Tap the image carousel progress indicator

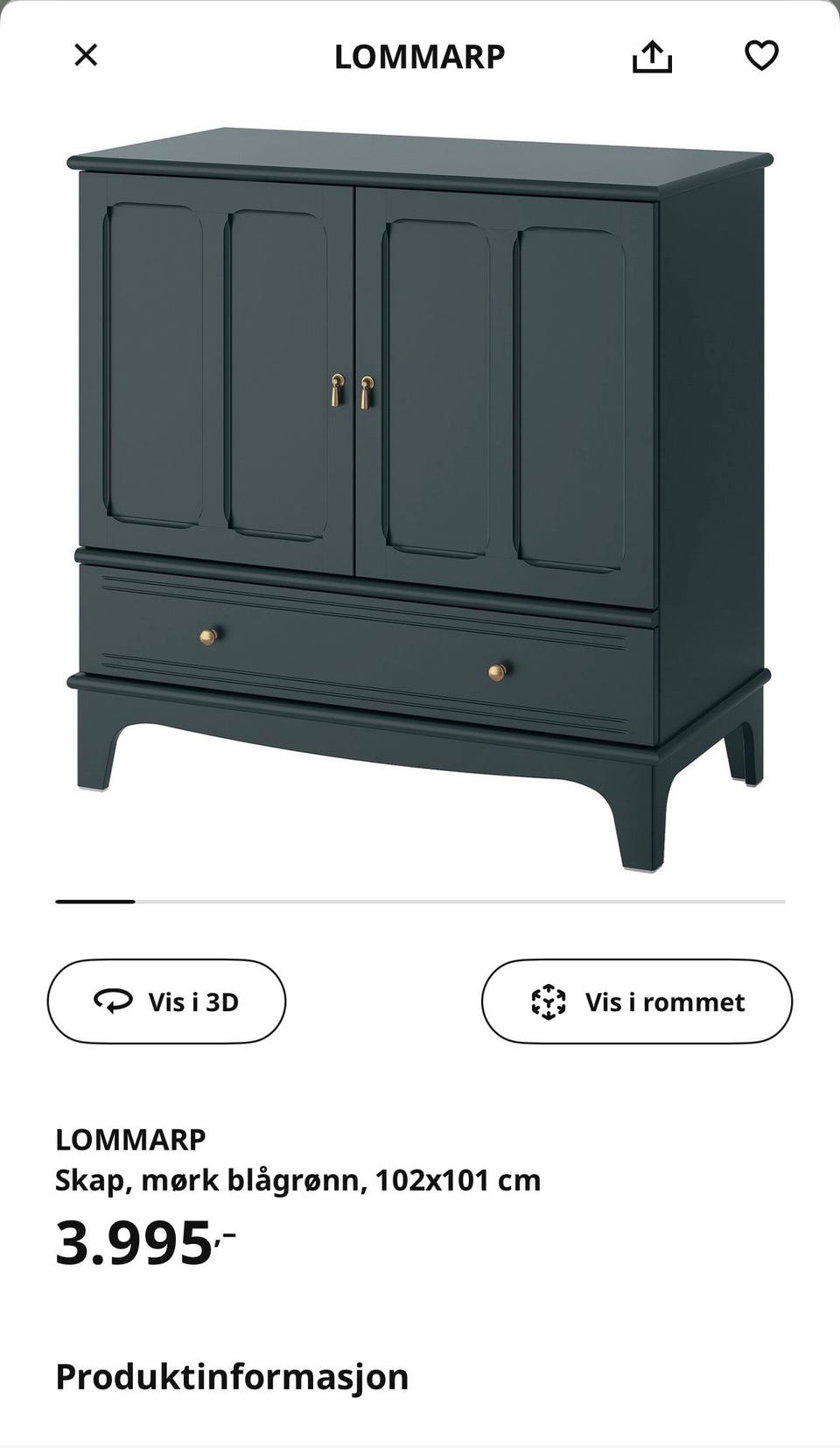[94, 901]
